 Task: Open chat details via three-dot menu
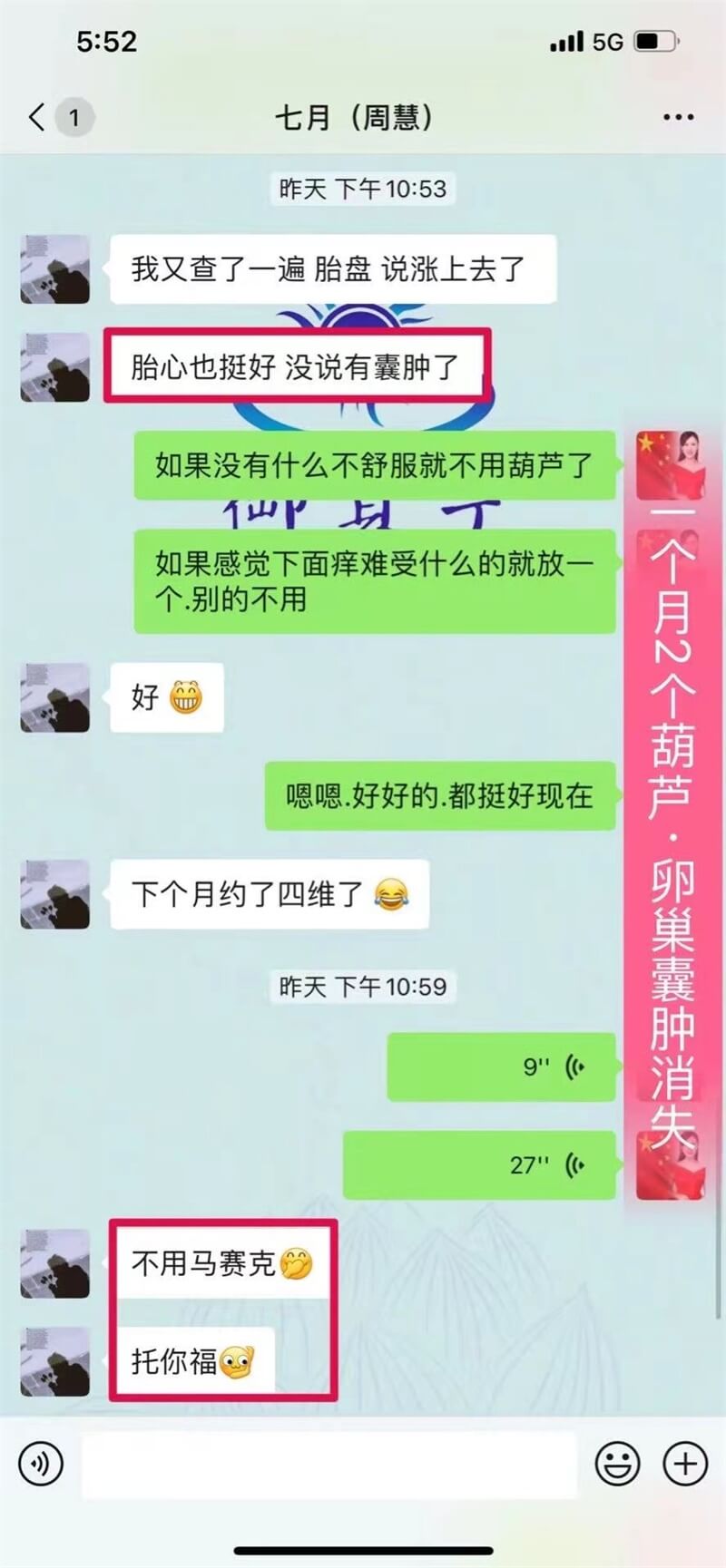(x=678, y=117)
